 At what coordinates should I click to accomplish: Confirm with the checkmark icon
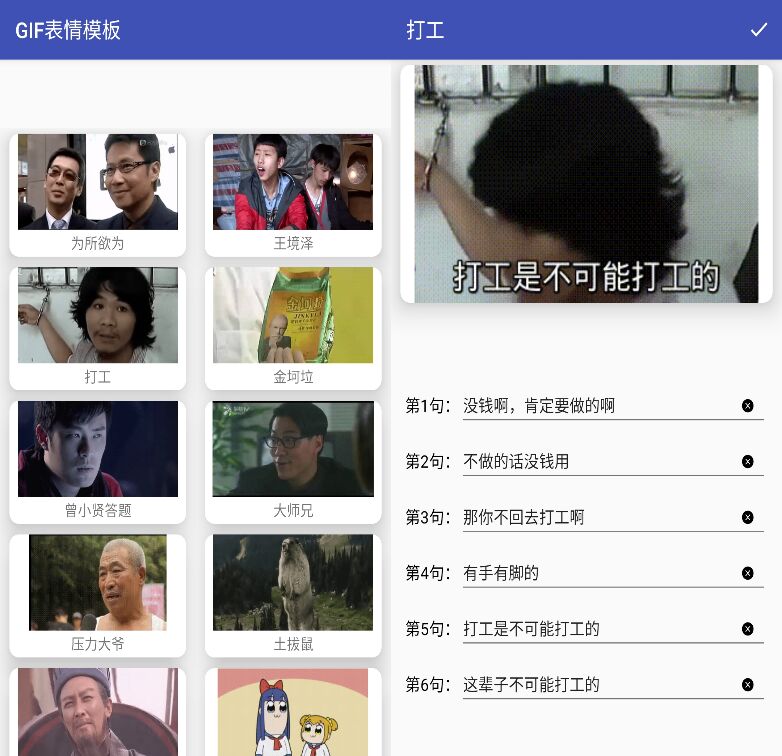click(759, 30)
